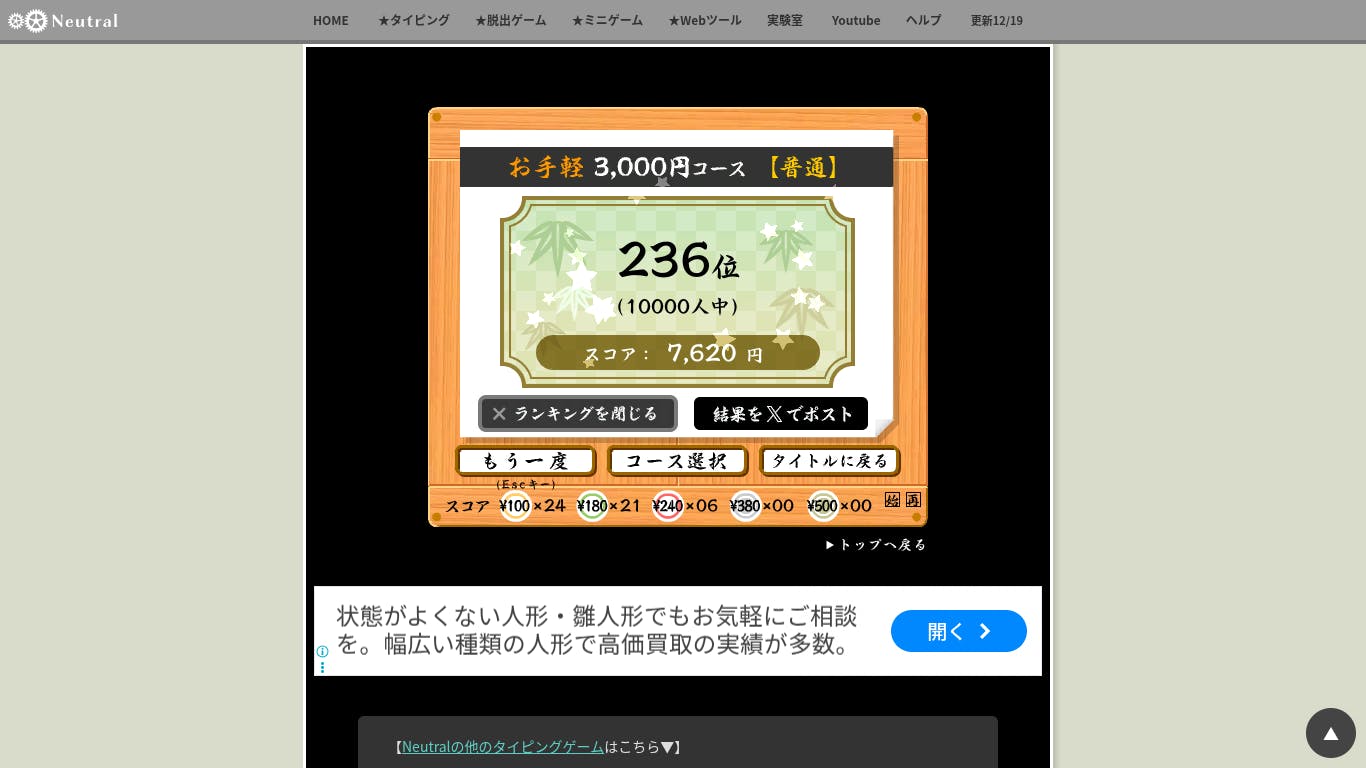Open the ad with the 開く button

tap(958, 631)
